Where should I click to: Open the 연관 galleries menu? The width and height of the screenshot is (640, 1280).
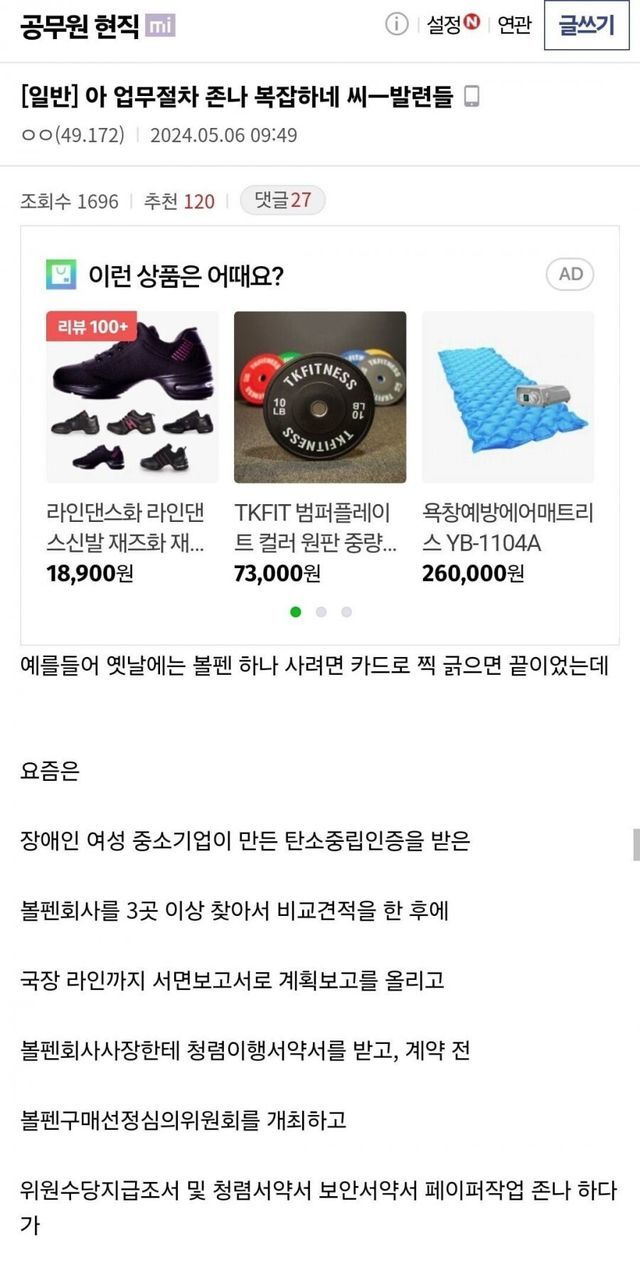coord(514,26)
